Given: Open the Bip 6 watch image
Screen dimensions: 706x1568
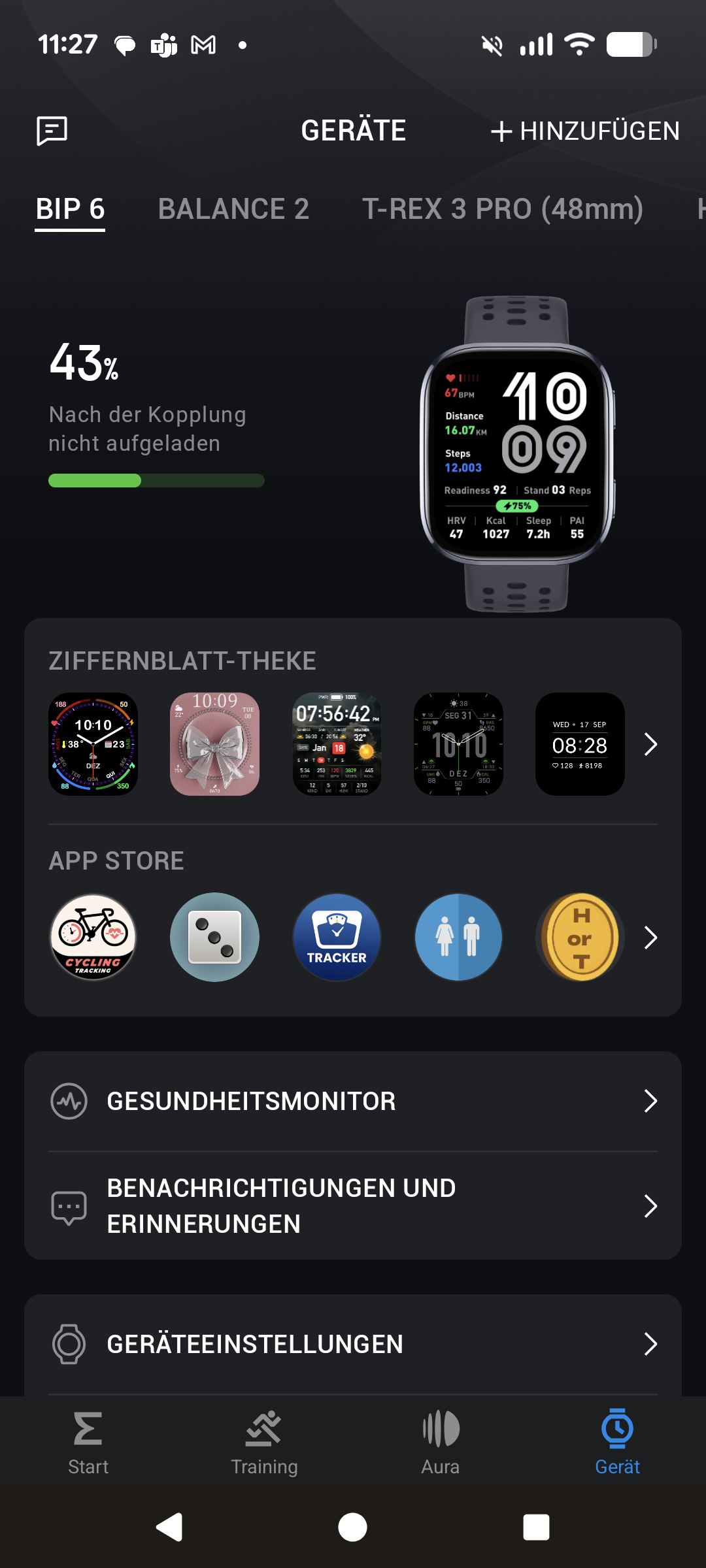Looking at the screenshot, I should coord(516,454).
